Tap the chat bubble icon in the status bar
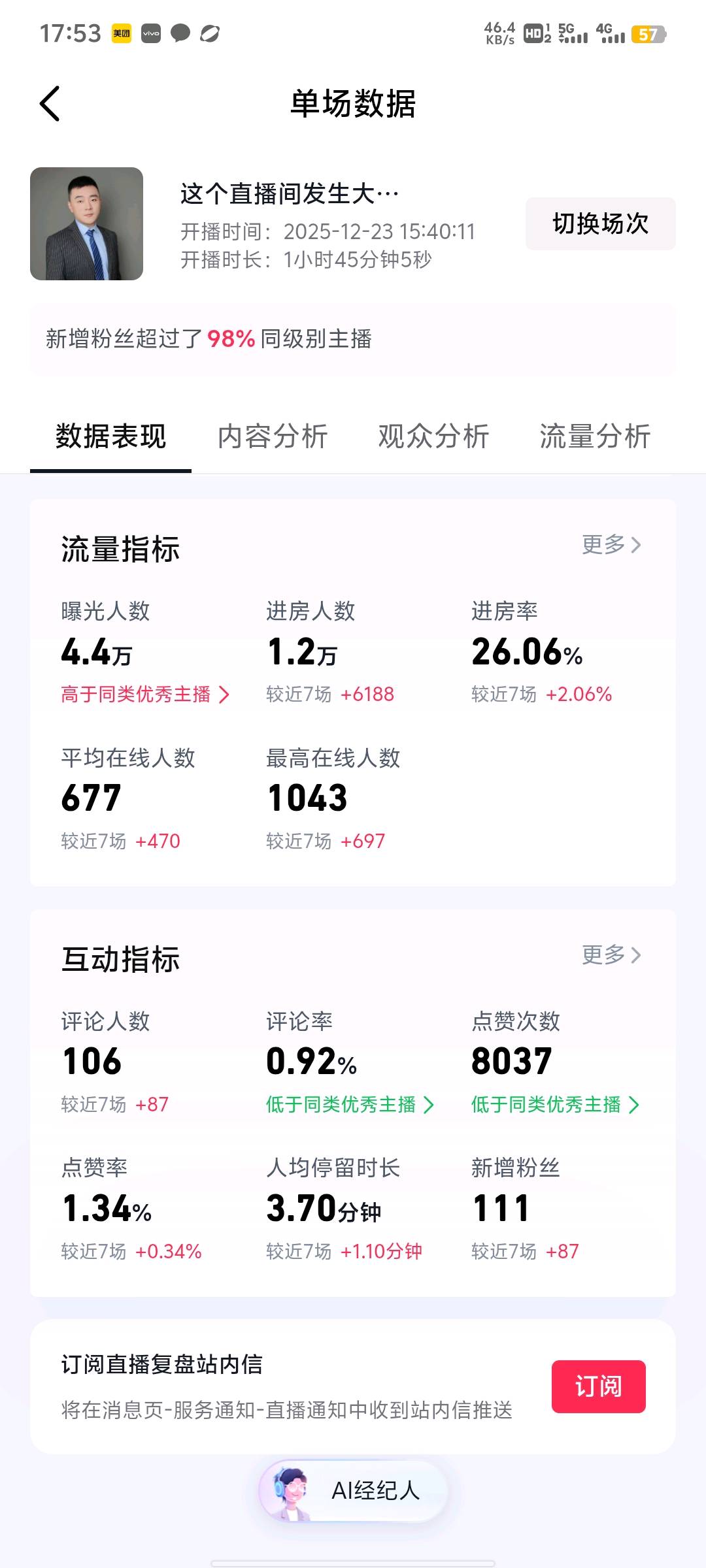This screenshot has height=1568, width=706. pyautogui.click(x=181, y=33)
